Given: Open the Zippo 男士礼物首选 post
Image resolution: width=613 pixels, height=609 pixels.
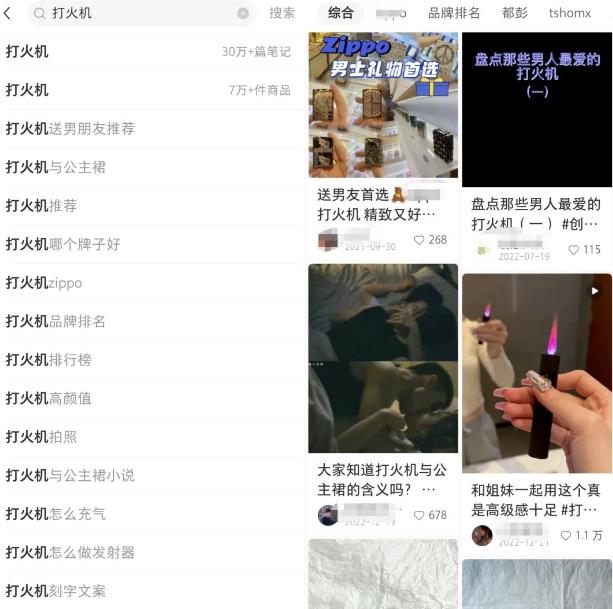Looking at the screenshot, I should point(383,105).
